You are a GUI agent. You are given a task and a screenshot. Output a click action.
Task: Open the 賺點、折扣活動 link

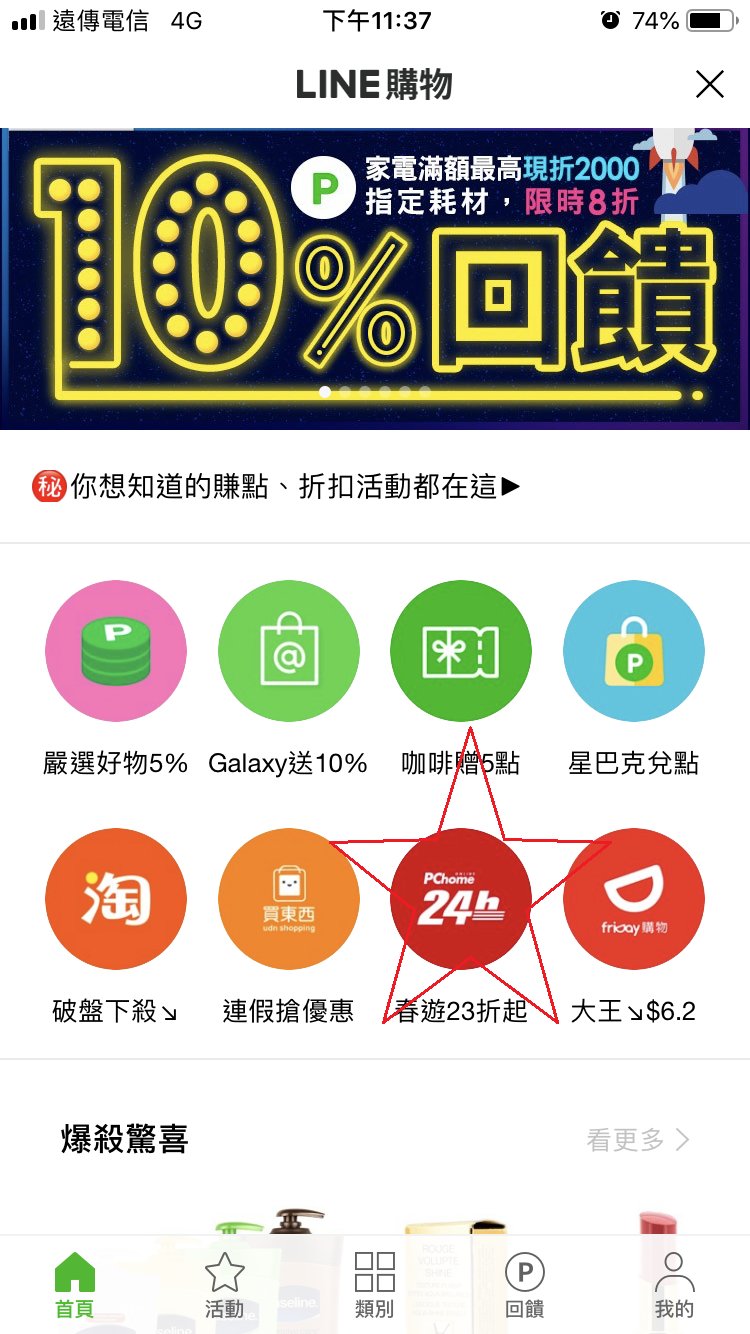coord(277,487)
